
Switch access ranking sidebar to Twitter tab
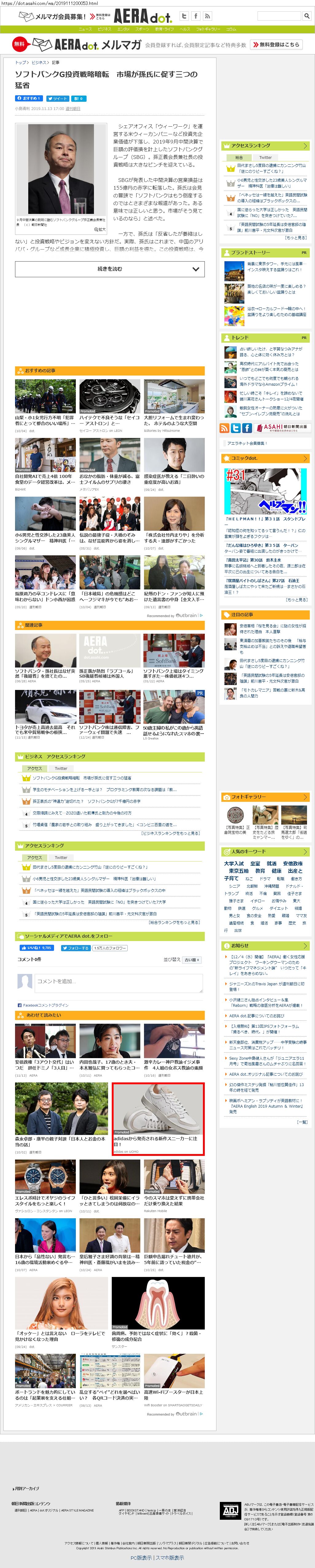(265, 157)
